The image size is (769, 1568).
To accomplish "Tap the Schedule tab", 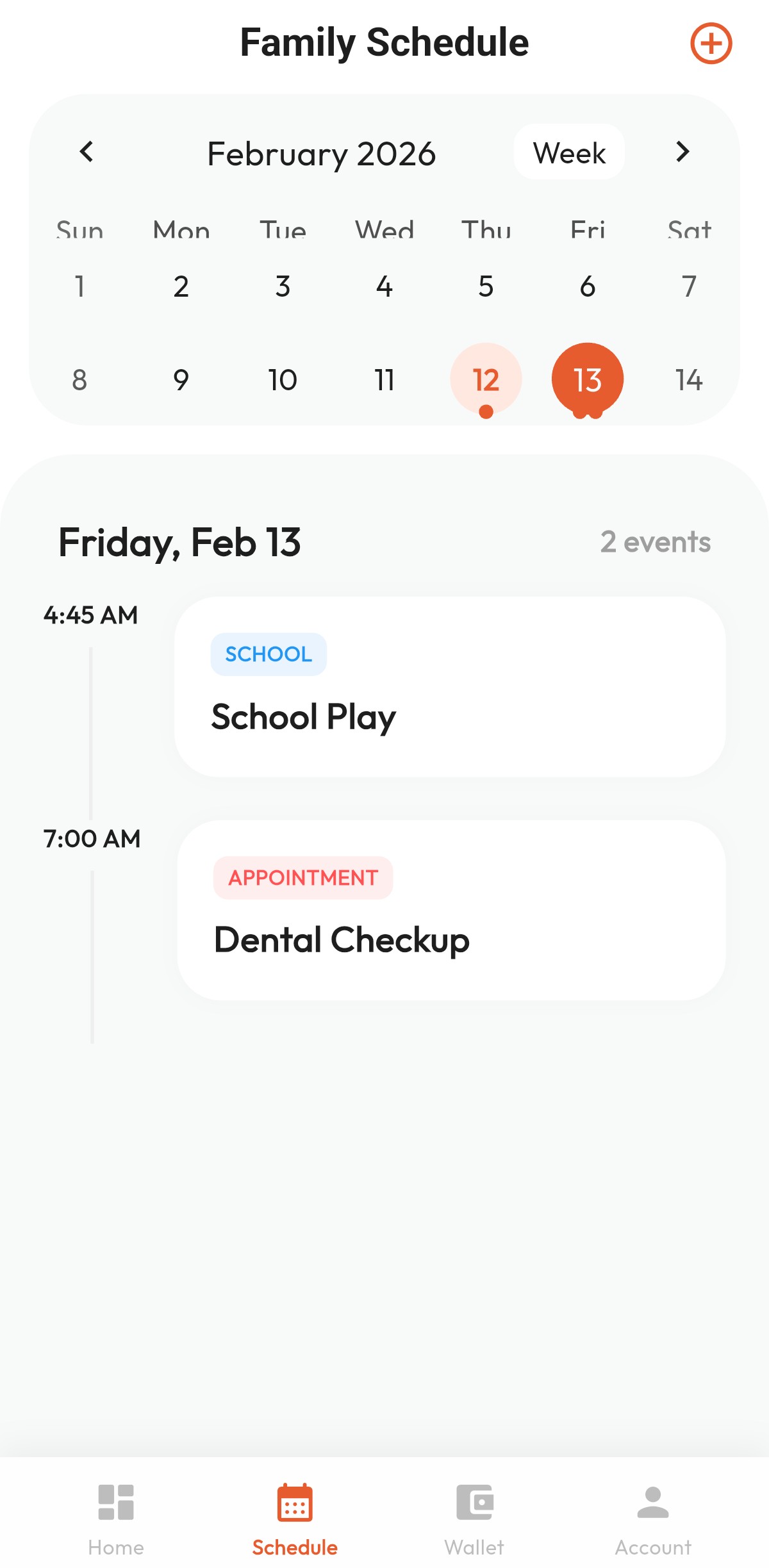I will [295, 1519].
